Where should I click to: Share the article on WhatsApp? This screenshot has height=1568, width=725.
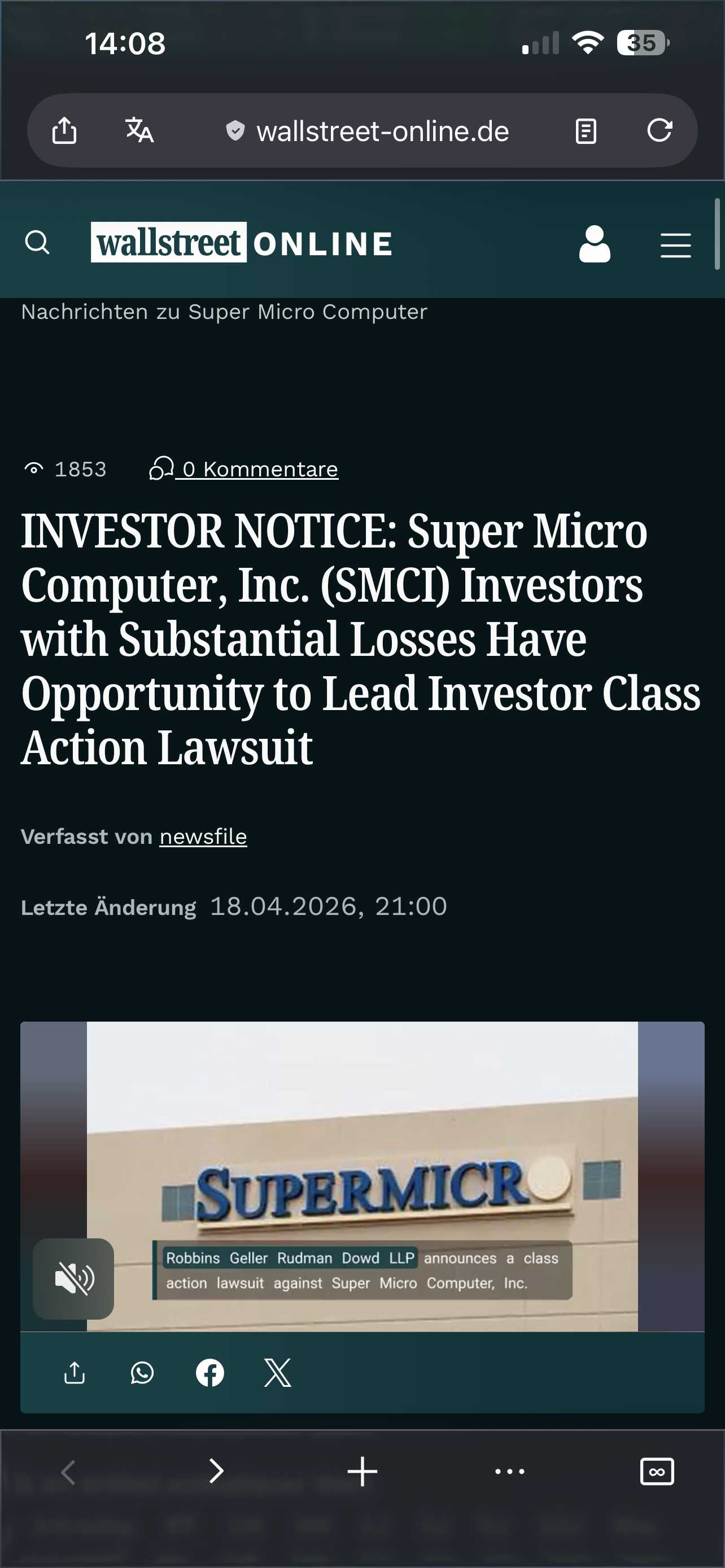(142, 1373)
